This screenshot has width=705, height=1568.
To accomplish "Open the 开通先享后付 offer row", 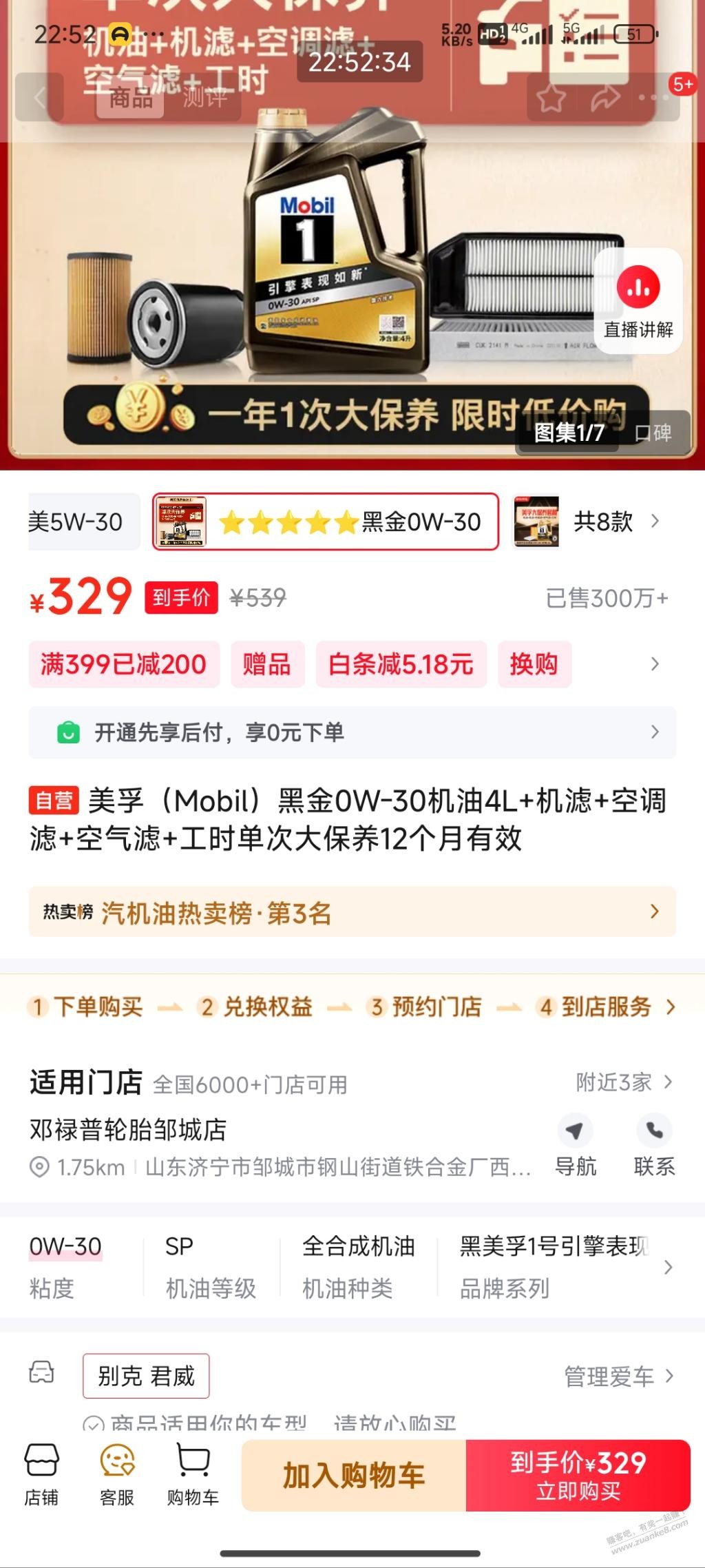I will [352, 732].
